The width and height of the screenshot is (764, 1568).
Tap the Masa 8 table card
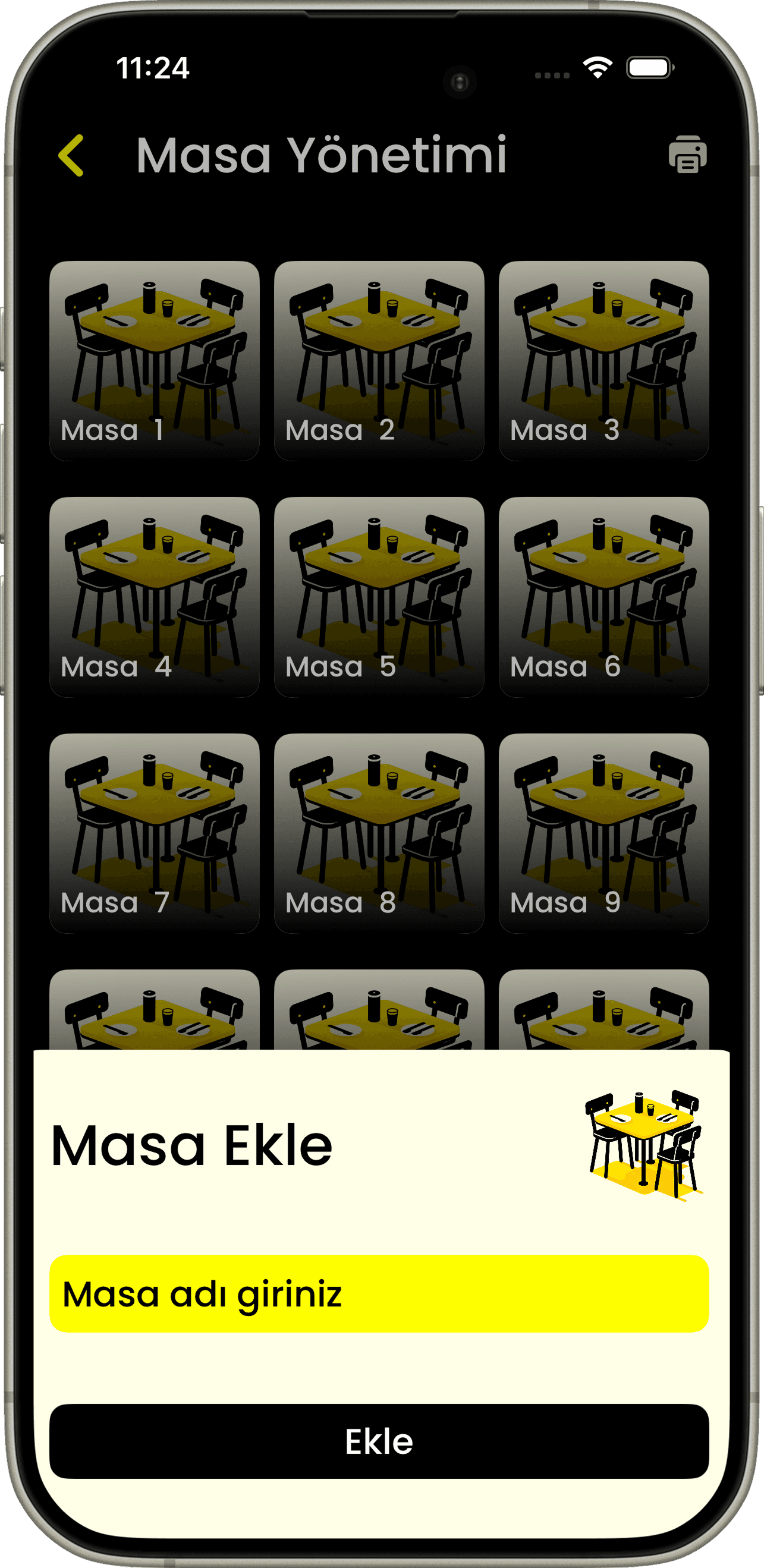(379, 833)
